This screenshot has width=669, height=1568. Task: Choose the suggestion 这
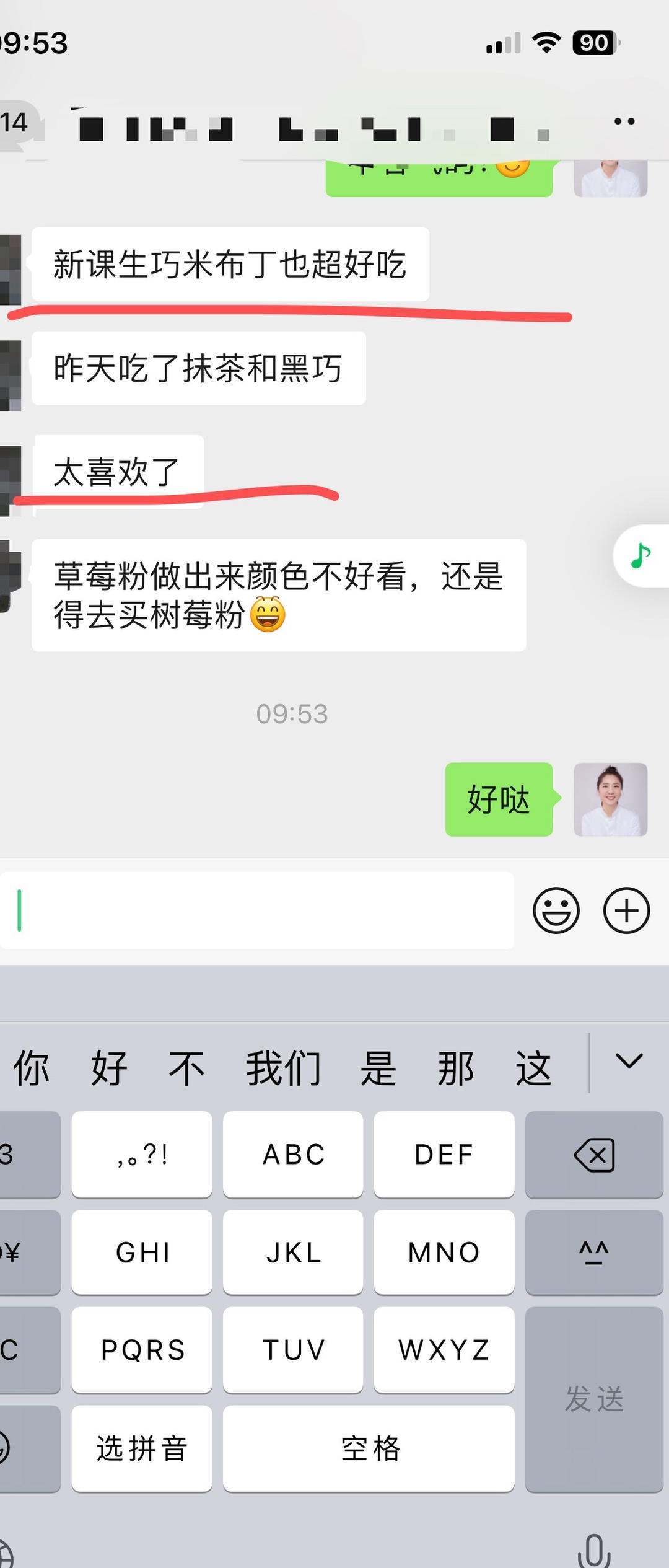533,1068
